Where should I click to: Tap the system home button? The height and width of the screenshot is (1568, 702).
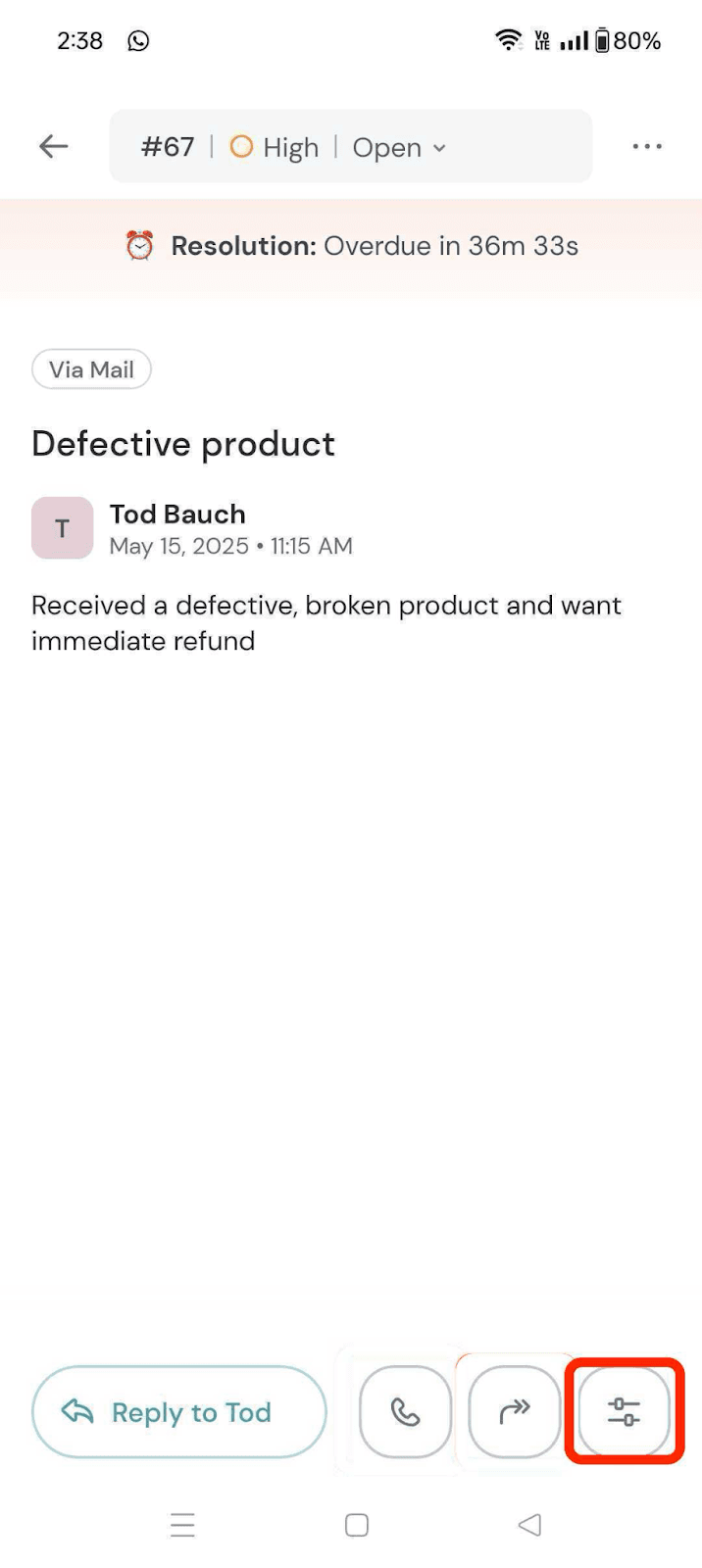coord(357,1525)
